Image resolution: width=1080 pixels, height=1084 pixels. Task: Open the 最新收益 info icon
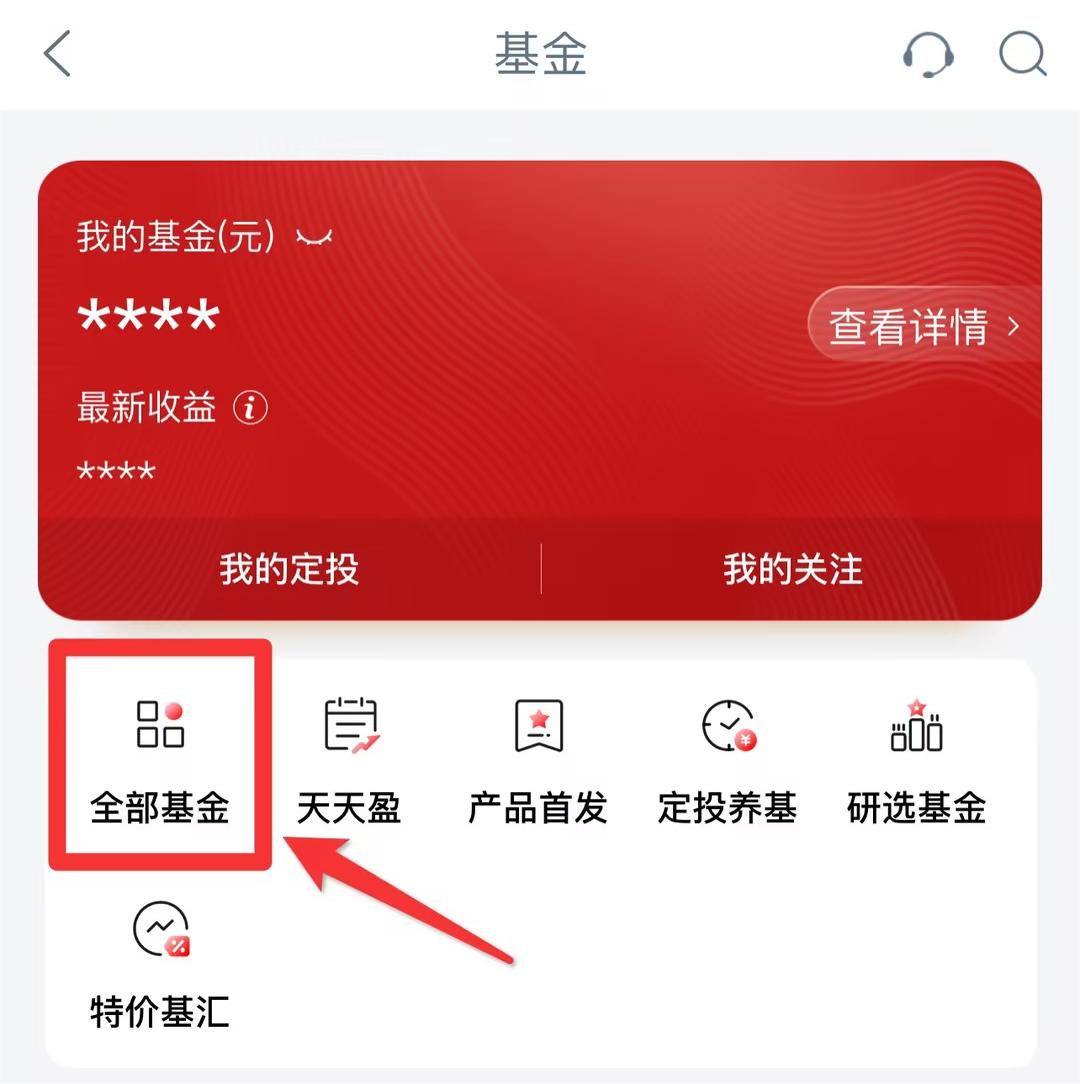[x=251, y=407]
